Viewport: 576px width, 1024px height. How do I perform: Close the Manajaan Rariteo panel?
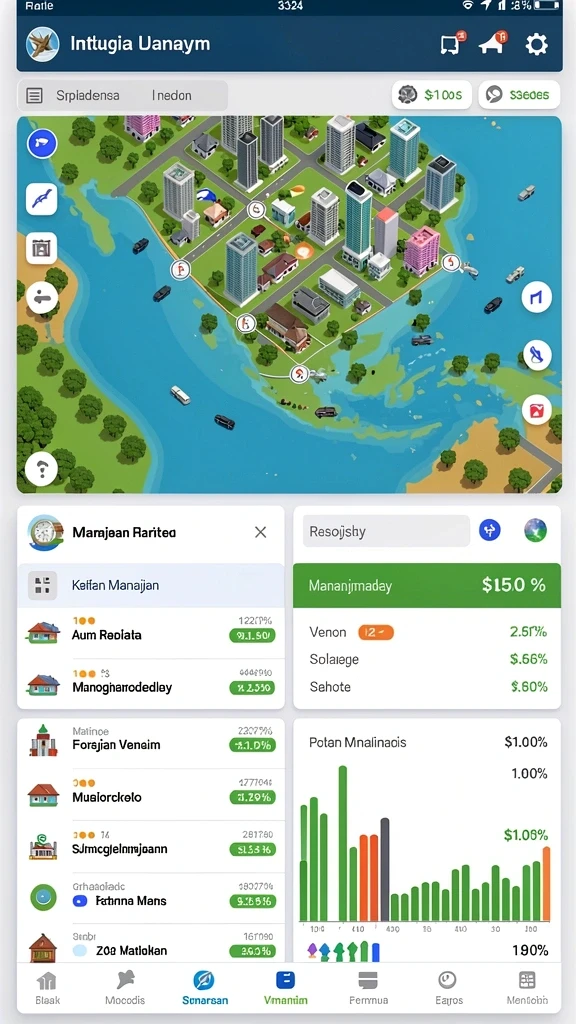click(x=261, y=532)
